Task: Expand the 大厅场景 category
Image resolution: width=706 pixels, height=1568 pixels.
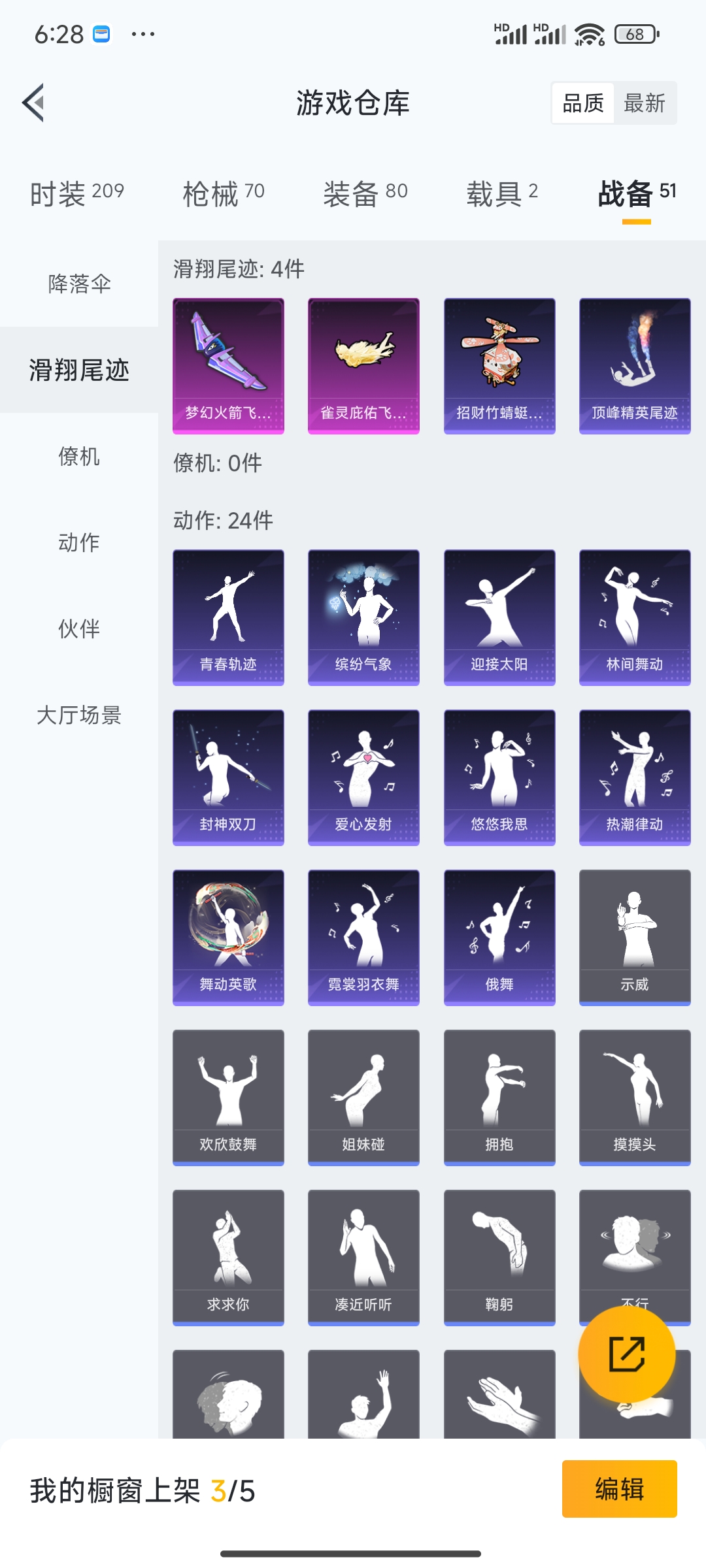Action: [x=80, y=717]
